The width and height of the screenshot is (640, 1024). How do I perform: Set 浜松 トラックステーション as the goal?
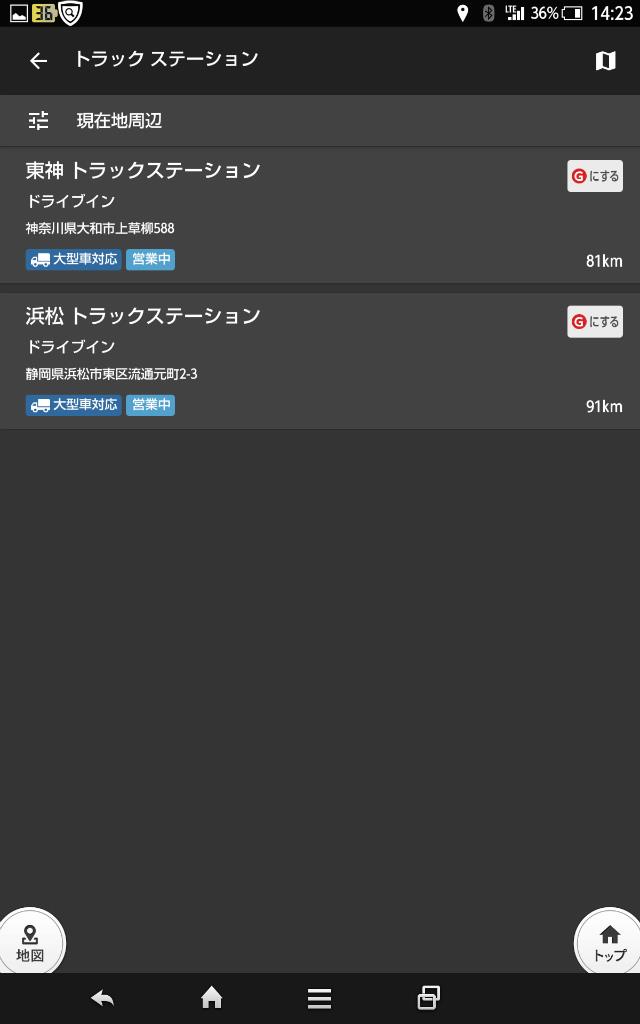(x=595, y=322)
